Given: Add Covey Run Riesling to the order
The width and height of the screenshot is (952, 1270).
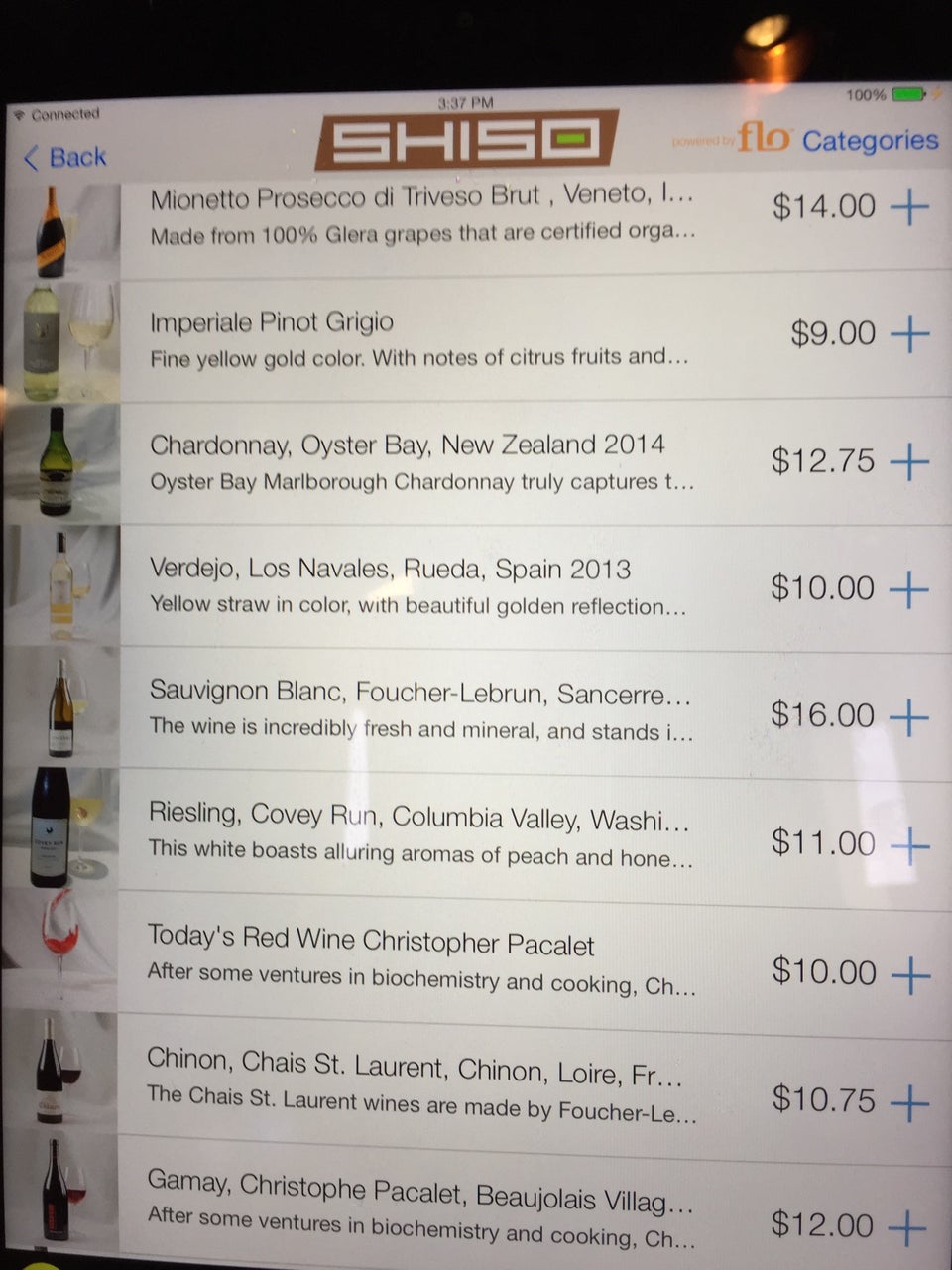Looking at the screenshot, I should pos(910,845).
